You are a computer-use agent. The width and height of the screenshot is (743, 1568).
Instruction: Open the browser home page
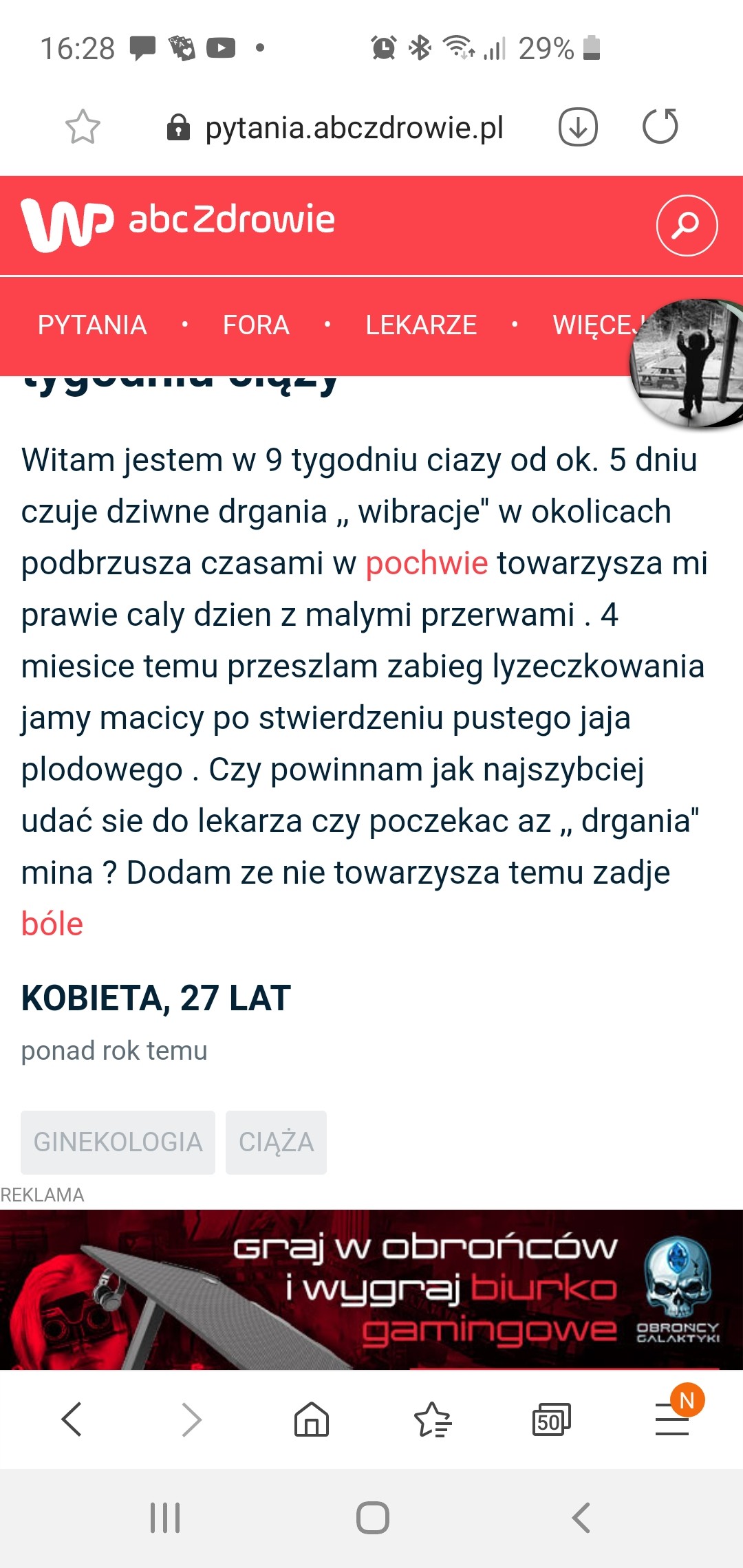[311, 1419]
